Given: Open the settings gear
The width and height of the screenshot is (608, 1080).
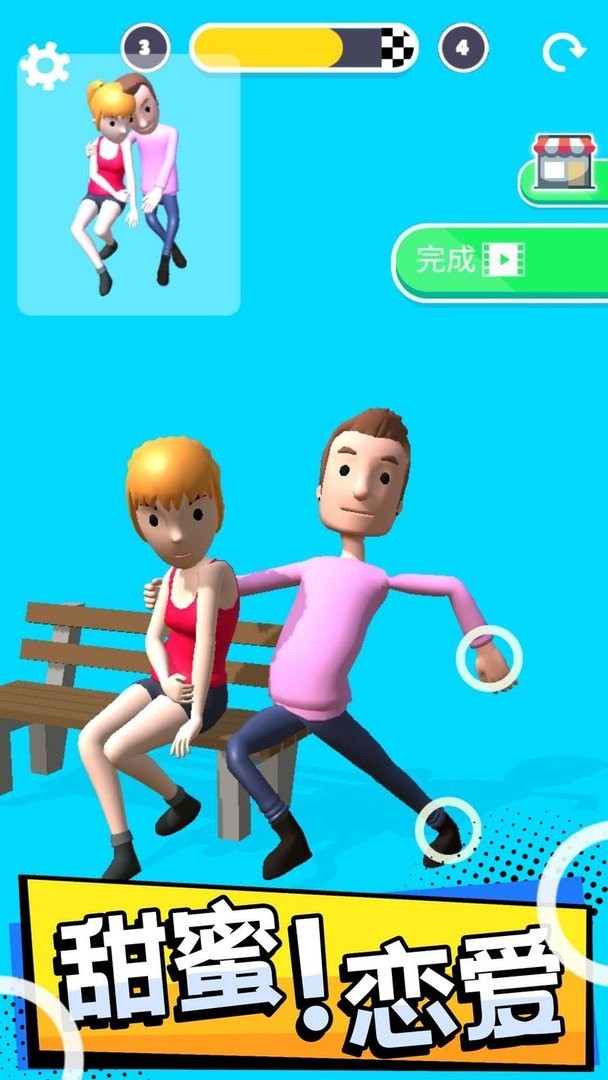Looking at the screenshot, I should click(x=44, y=66).
